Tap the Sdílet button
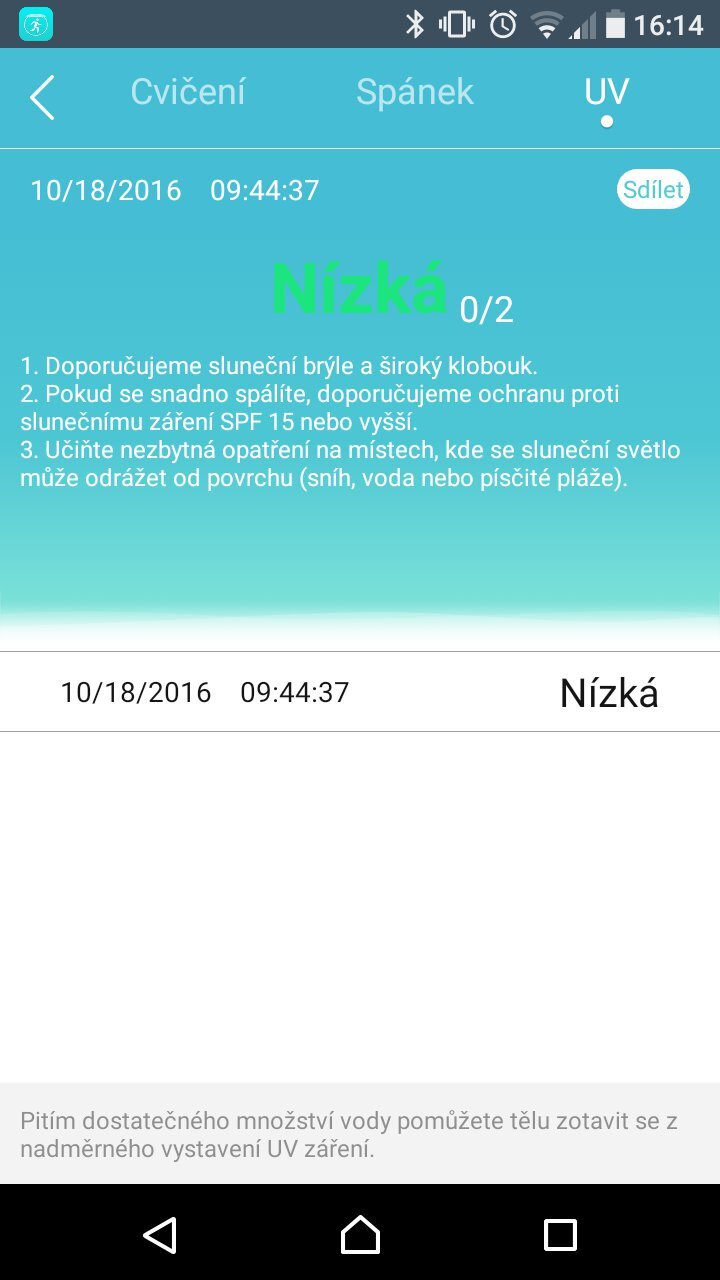The image size is (720, 1280). pos(652,189)
